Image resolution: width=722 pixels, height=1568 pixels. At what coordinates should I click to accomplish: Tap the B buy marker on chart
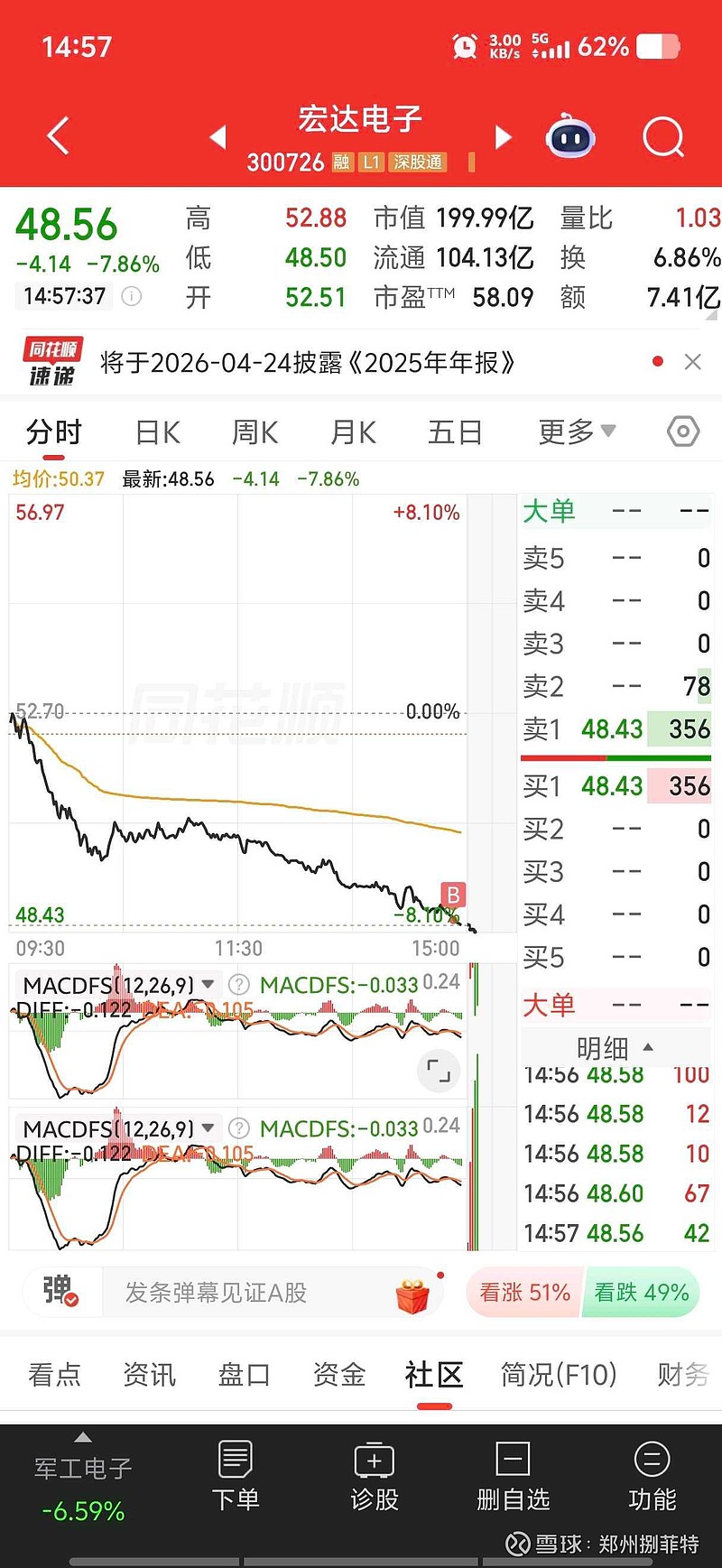coord(452,895)
